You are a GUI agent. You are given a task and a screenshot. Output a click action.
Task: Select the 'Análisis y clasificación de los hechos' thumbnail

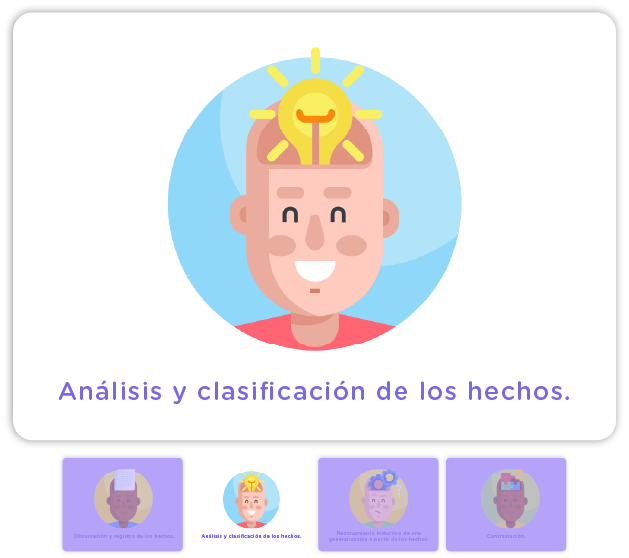click(251, 504)
